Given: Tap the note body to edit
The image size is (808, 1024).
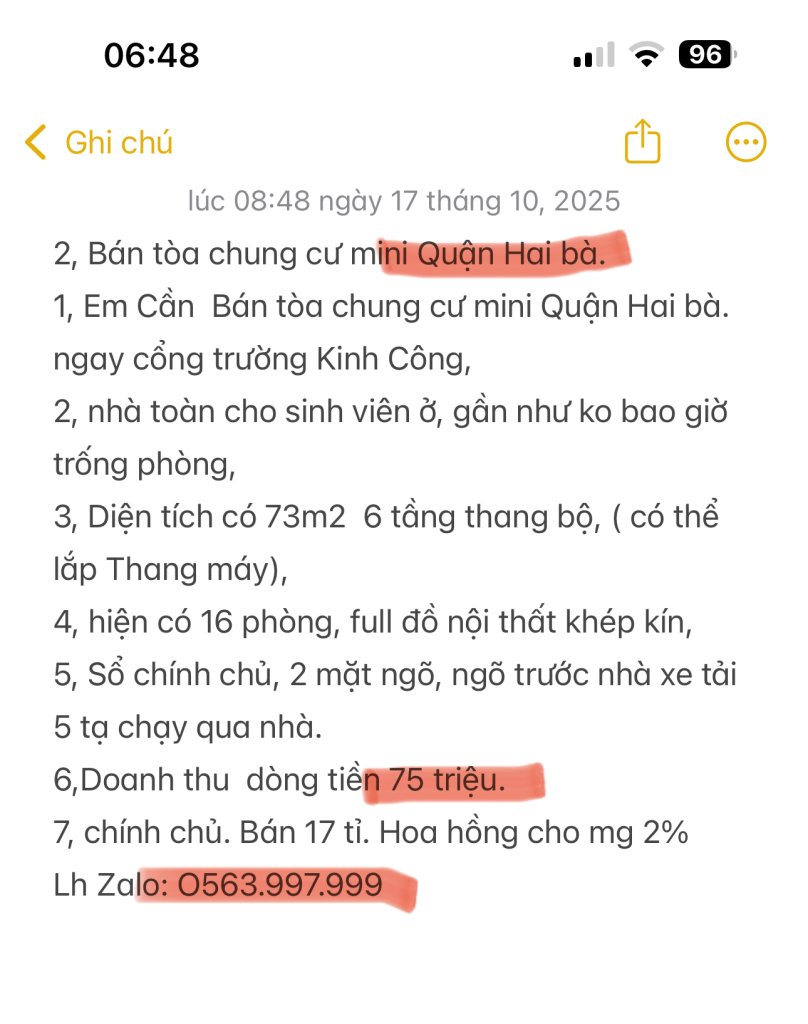Looking at the screenshot, I should point(400,570).
